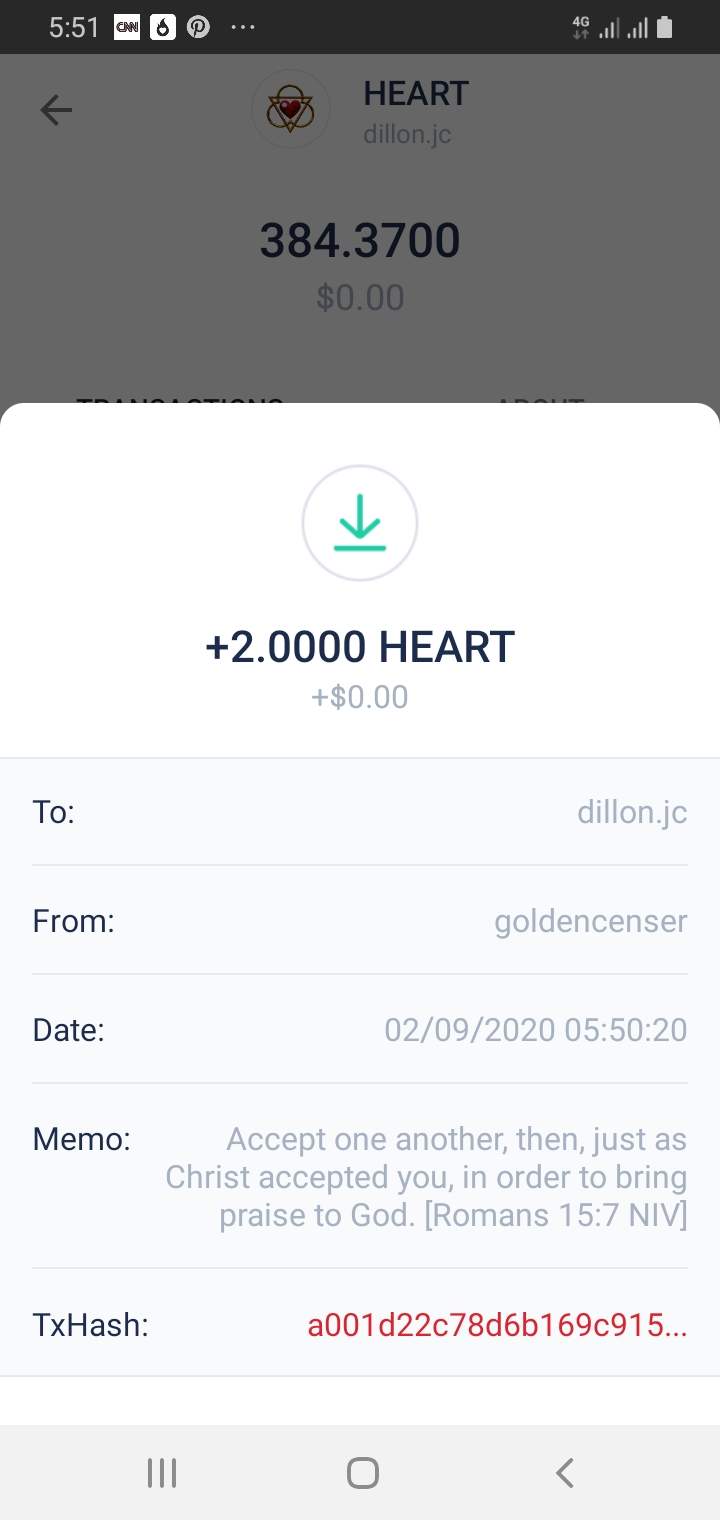Open the red TxHash transaction link
Image resolution: width=720 pixels, height=1520 pixels.
coord(497,1326)
